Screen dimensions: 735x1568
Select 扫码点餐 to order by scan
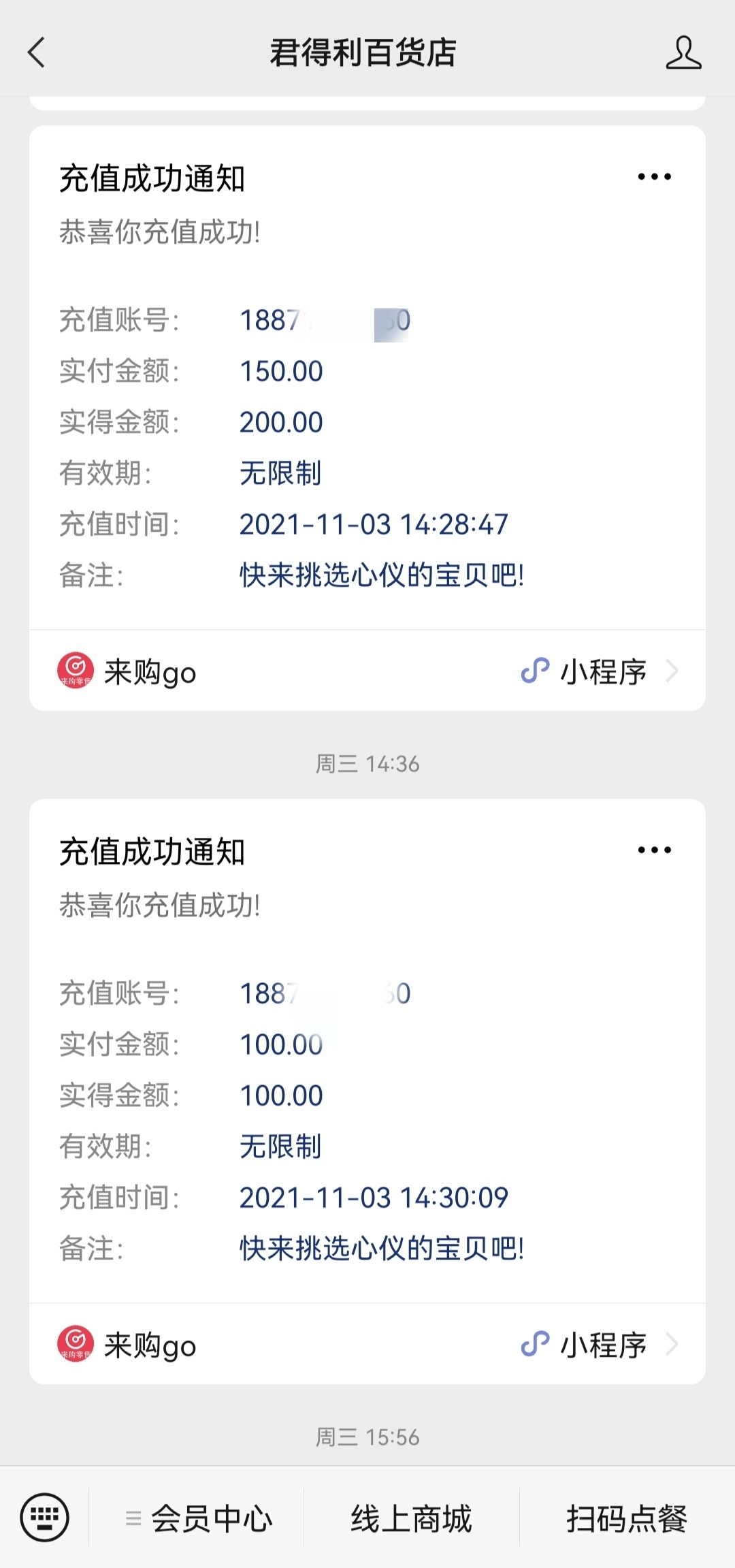point(626,1519)
